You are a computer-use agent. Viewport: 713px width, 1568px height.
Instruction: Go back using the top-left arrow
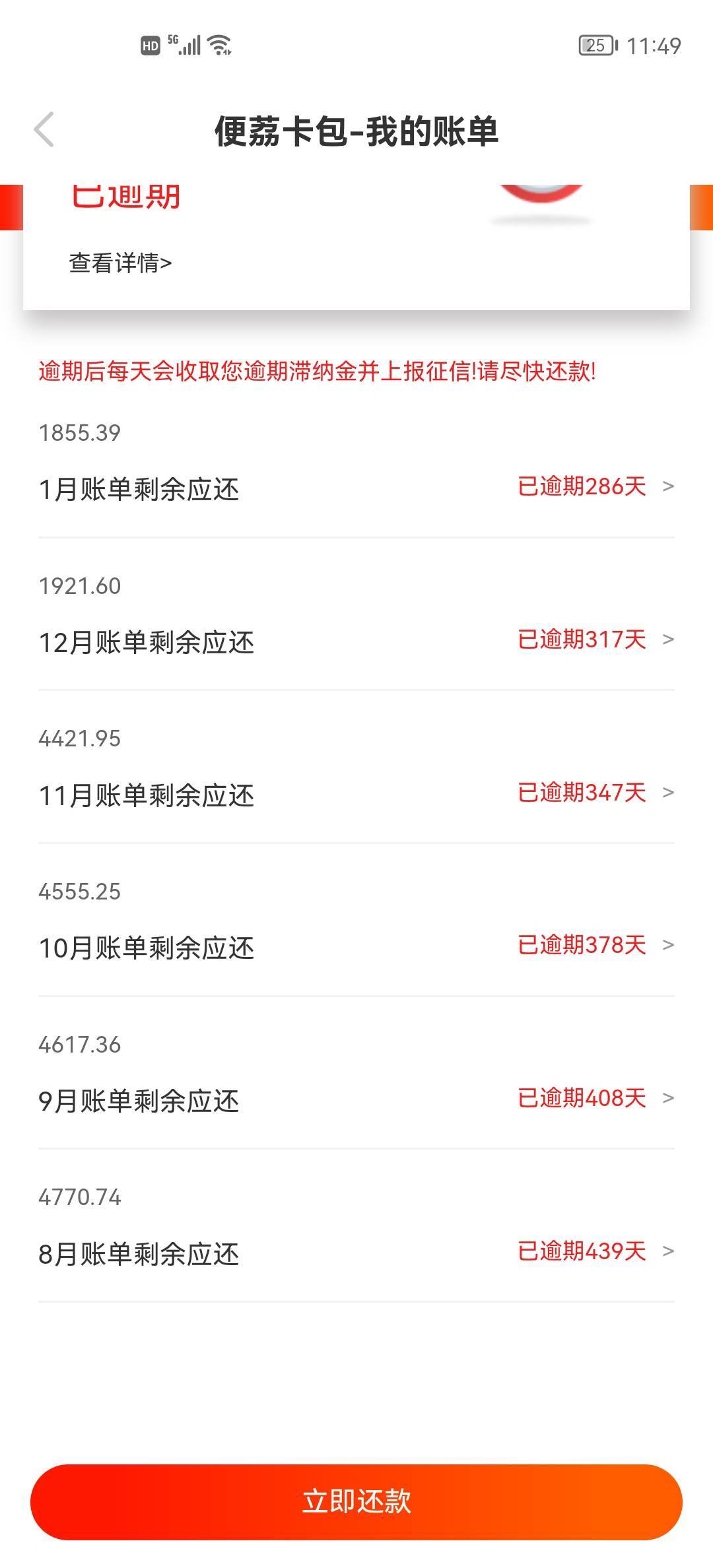click(x=44, y=130)
